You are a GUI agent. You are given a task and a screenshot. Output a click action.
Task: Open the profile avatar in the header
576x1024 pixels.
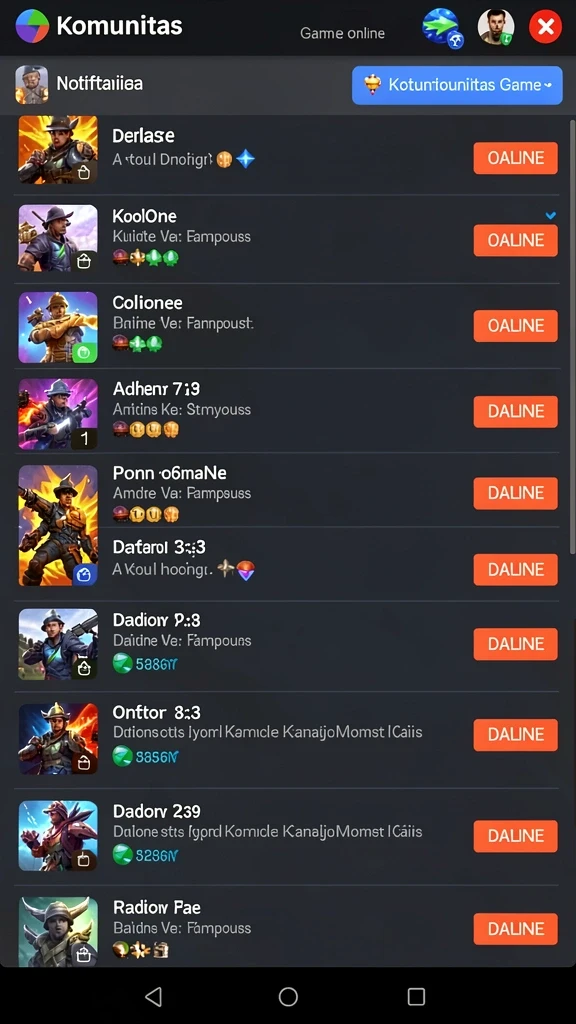[x=496, y=27]
